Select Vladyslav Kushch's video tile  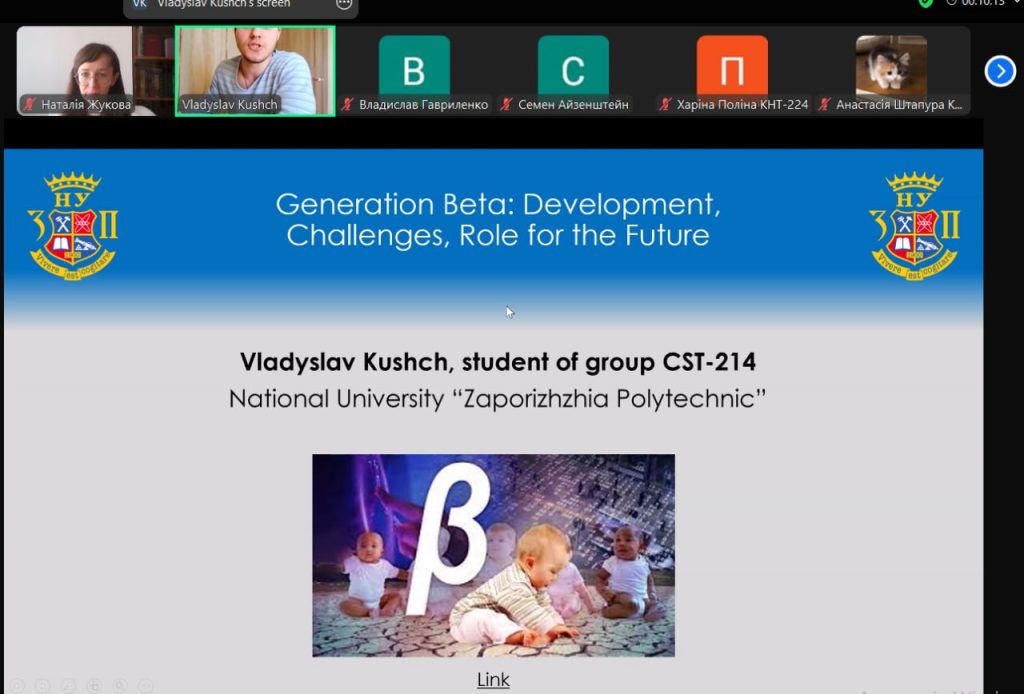point(255,70)
